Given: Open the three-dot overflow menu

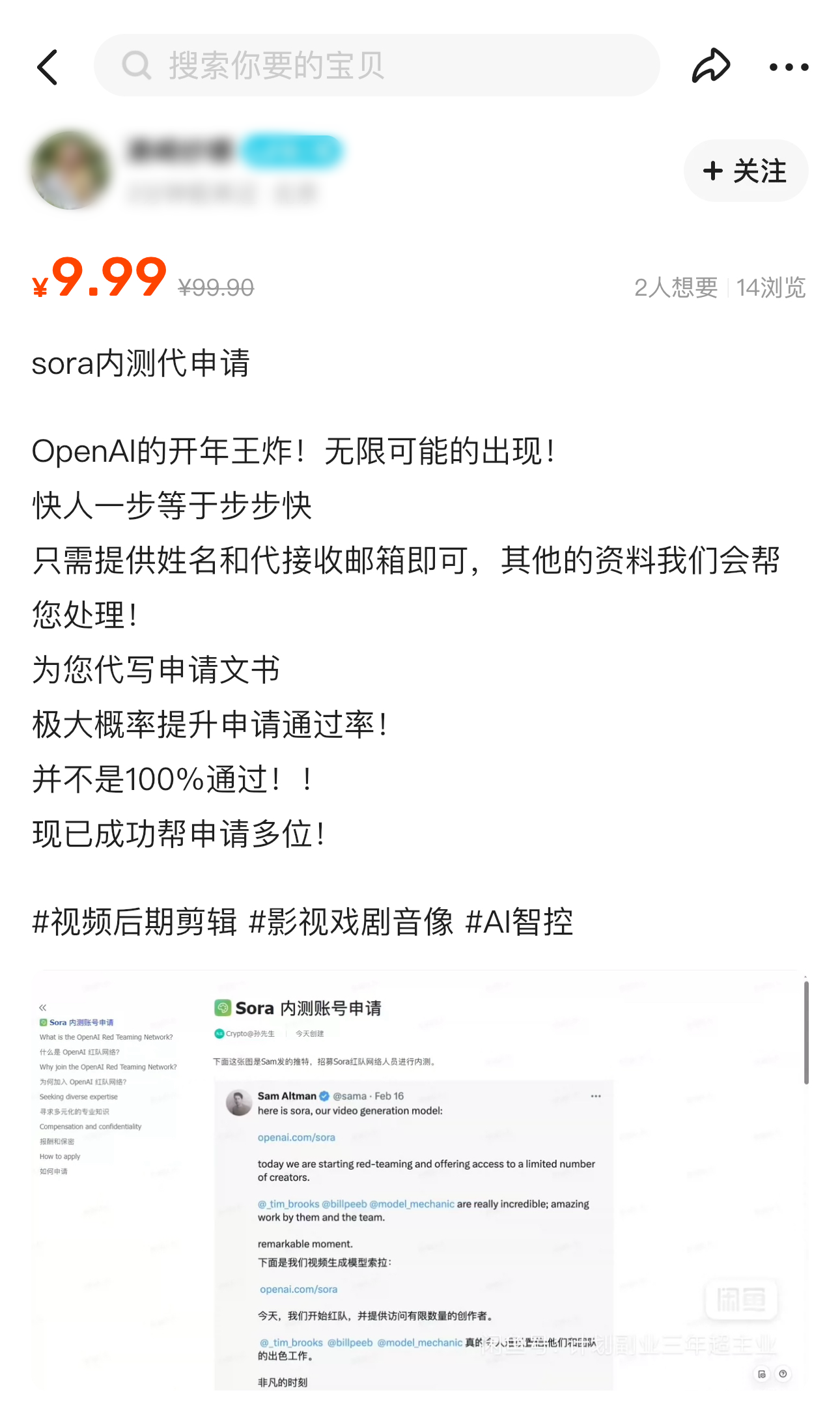Looking at the screenshot, I should (789, 66).
